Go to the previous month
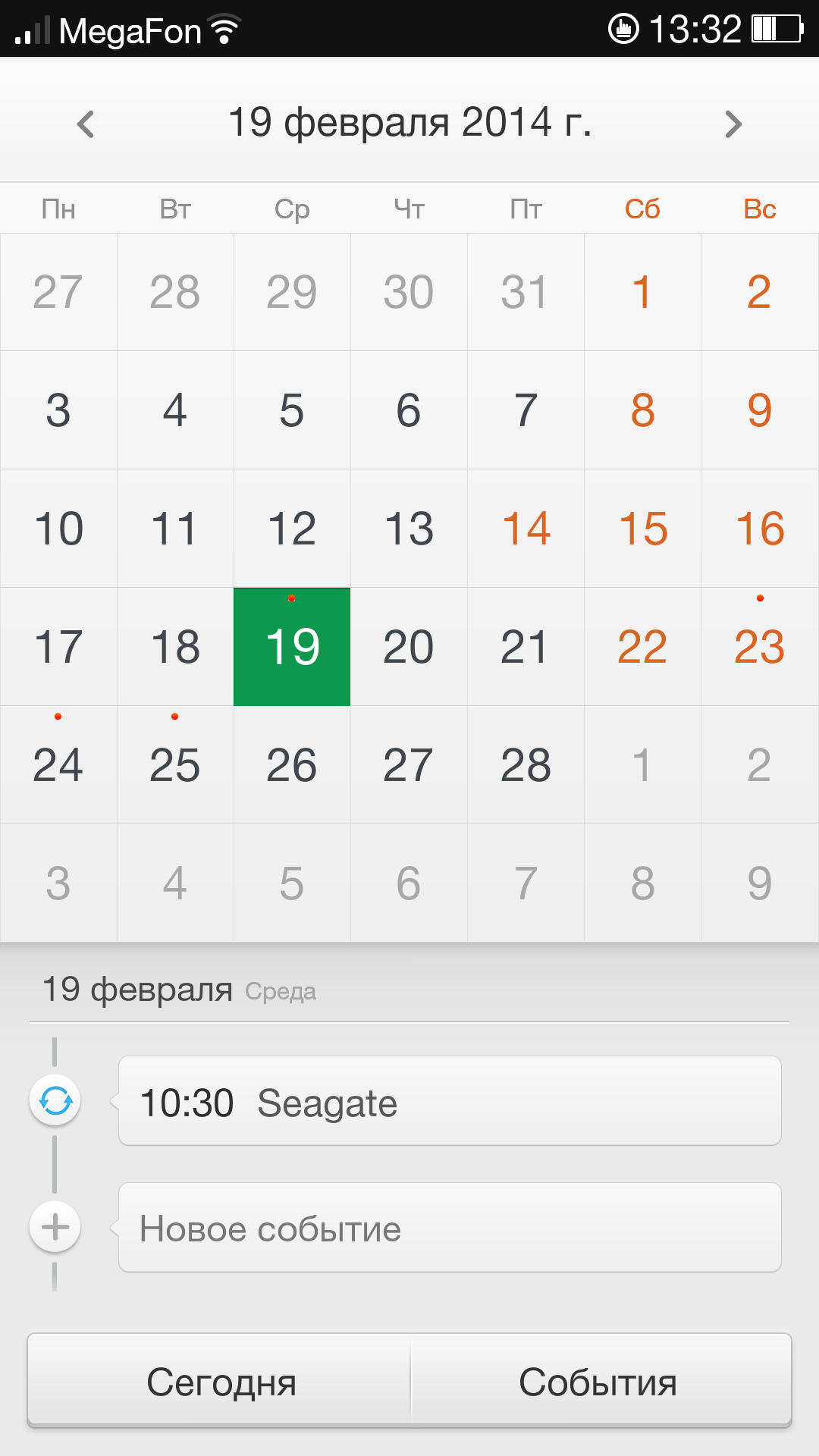 pyautogui.click(x=86, y=124)
